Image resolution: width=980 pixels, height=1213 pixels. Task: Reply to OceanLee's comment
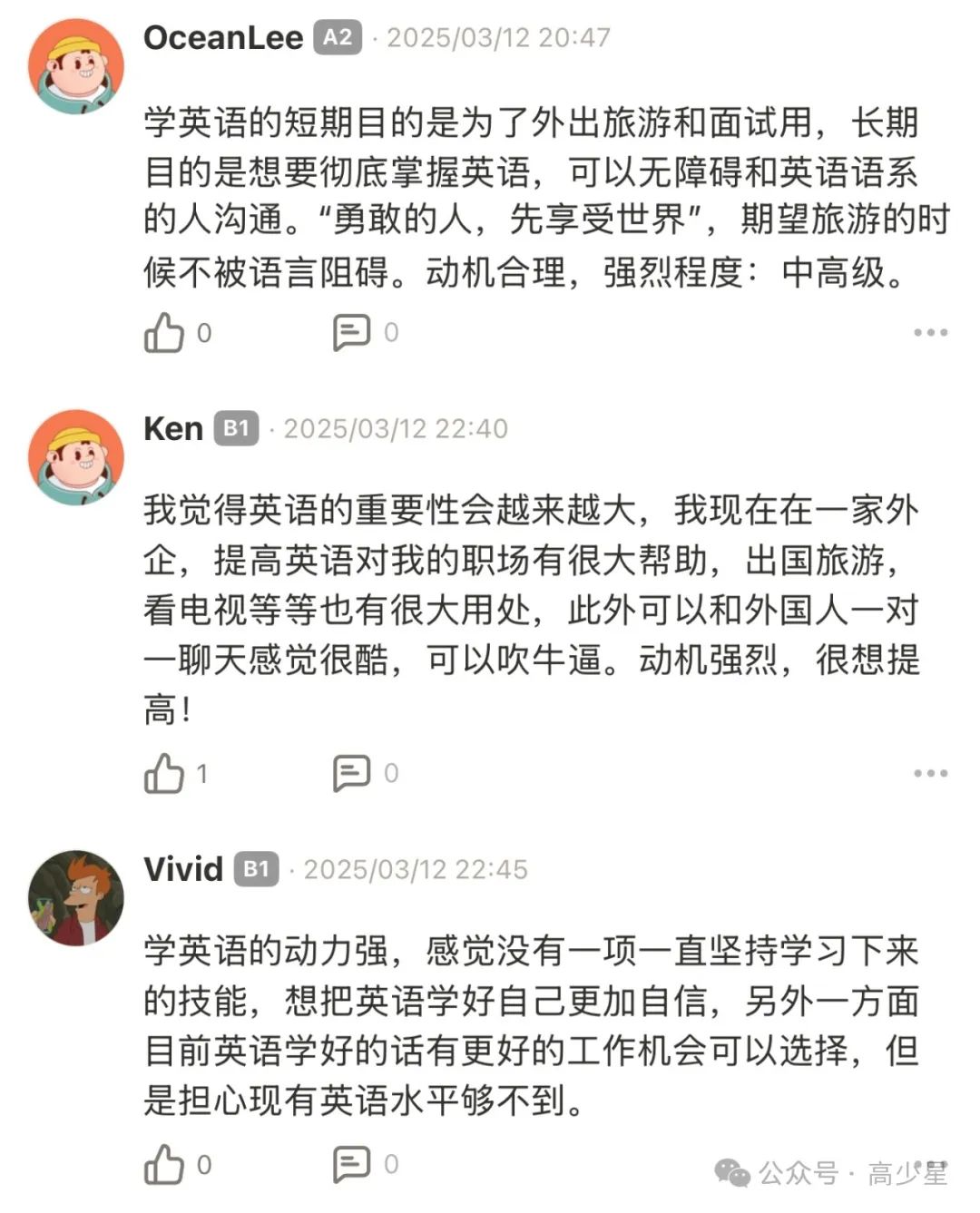(351, 333)
